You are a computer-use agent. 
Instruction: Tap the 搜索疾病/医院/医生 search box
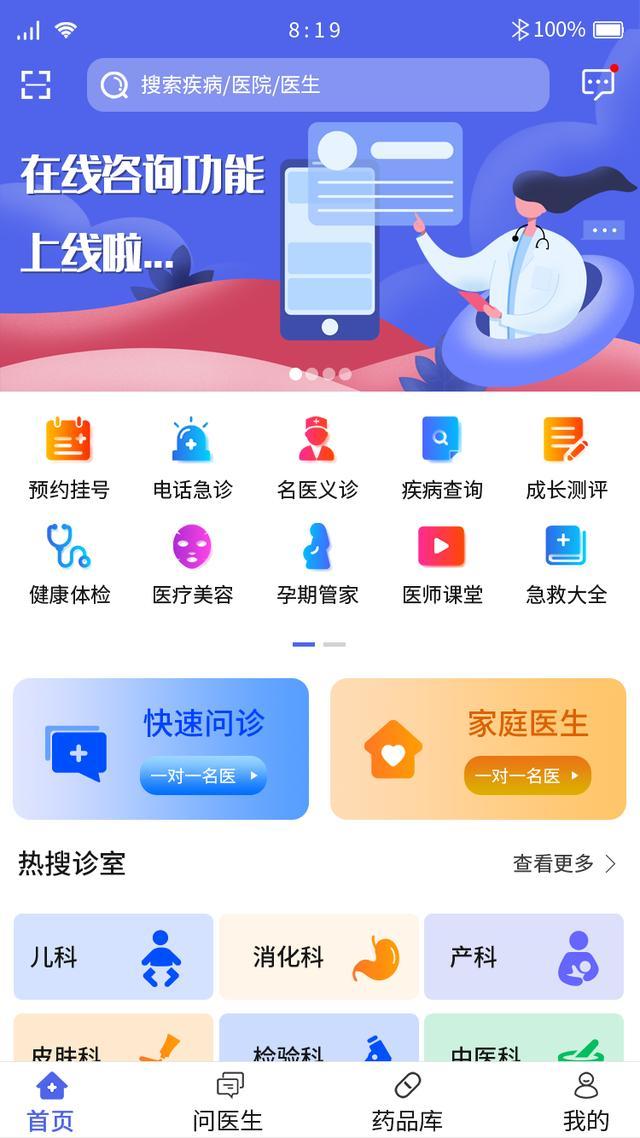(318, 85)
